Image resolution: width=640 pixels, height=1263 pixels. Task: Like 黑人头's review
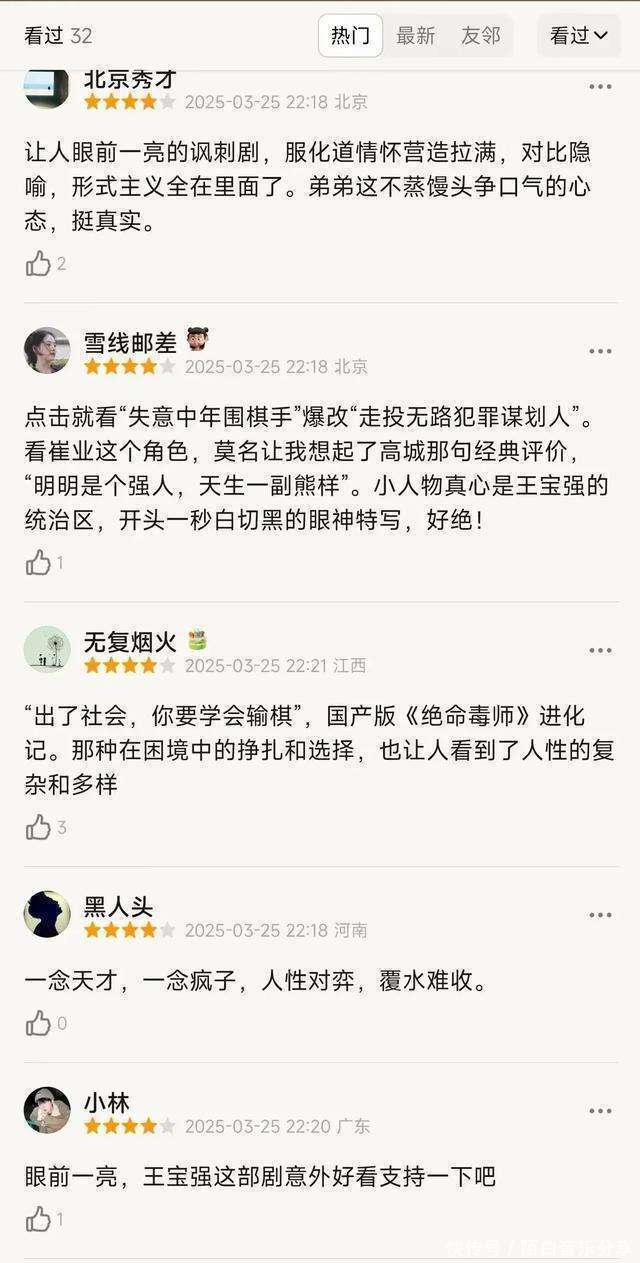pos(39,1023)
